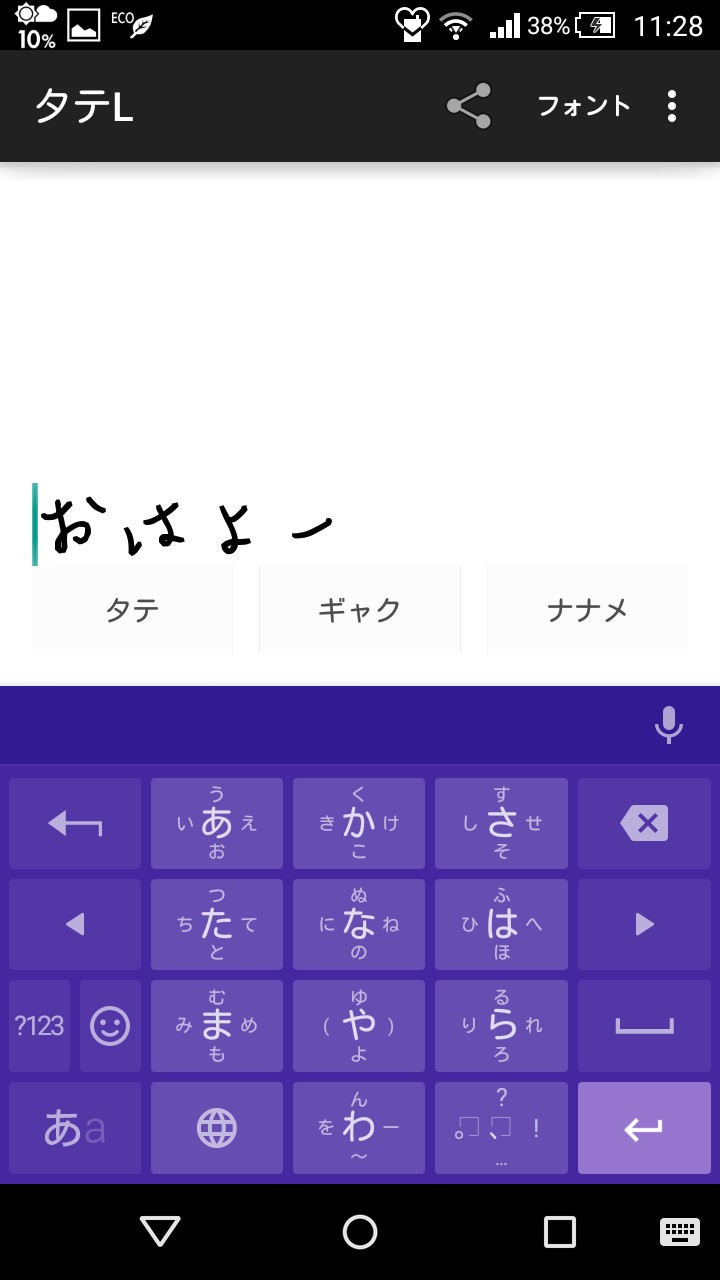Move the cursor right with the arrow key
Image resolution: width=720 pixels, height=1280 pixels.
[x=644, y=924]
